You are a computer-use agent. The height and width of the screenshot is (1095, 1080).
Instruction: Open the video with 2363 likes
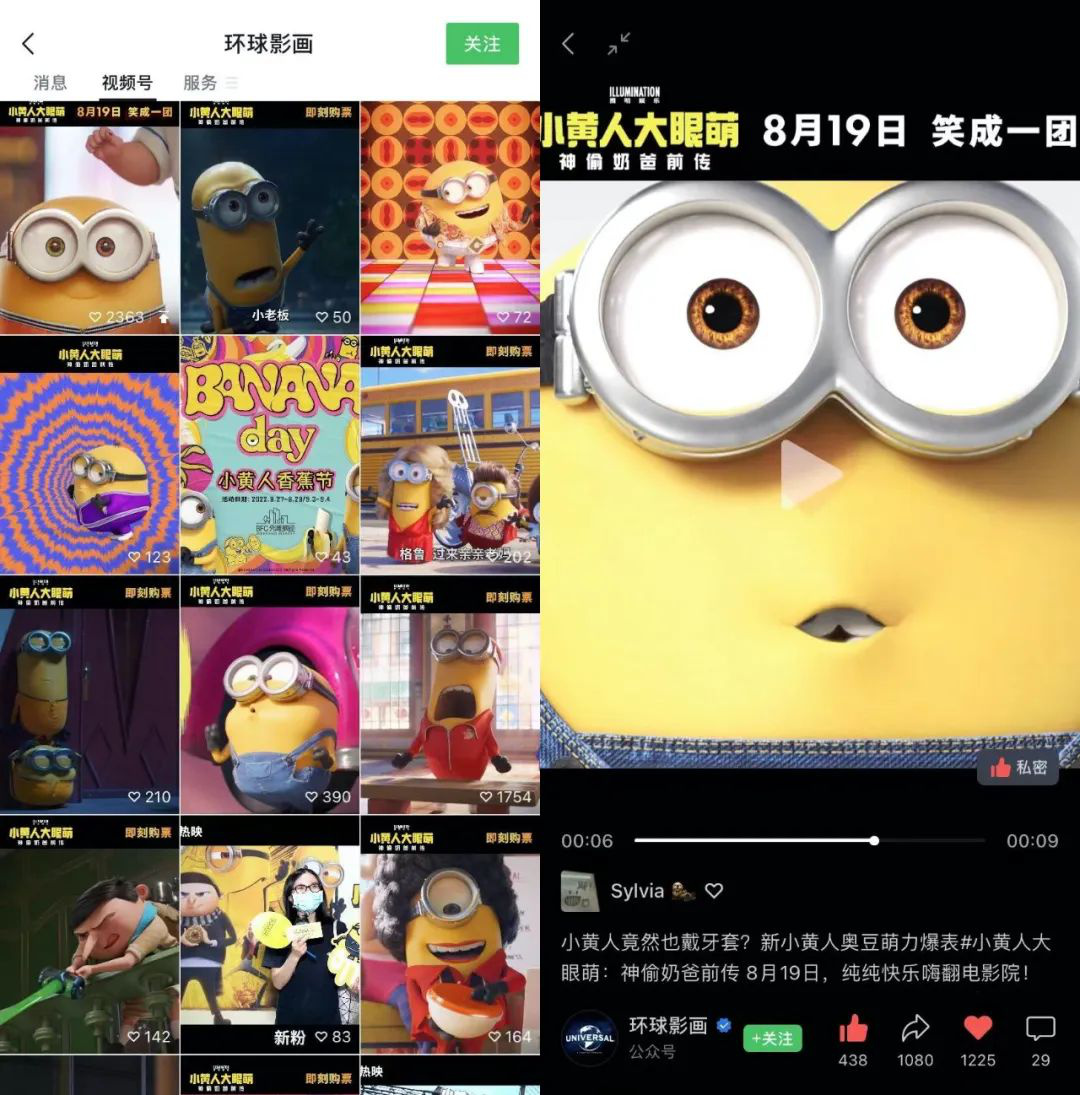point(89,220)
